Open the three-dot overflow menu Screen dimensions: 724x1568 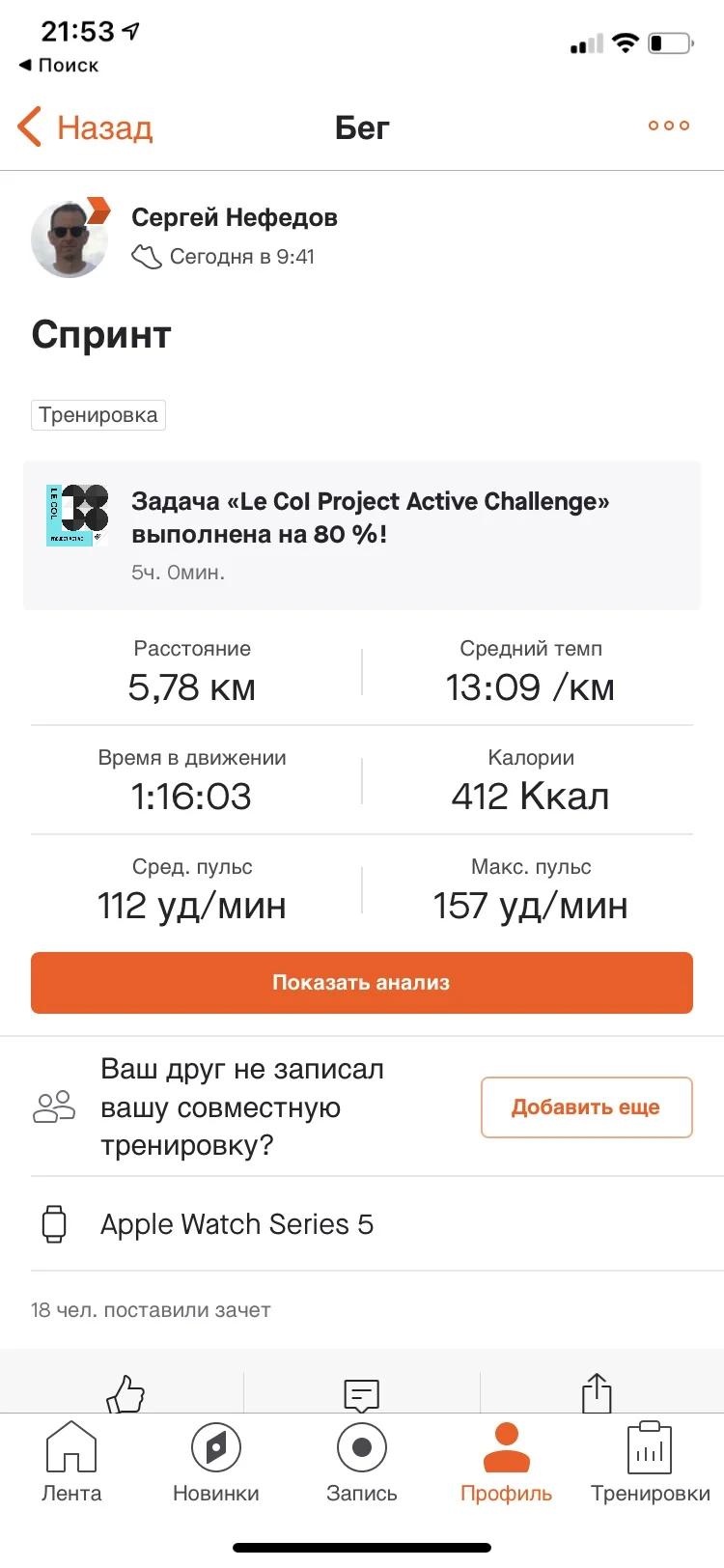pos(668,126)
